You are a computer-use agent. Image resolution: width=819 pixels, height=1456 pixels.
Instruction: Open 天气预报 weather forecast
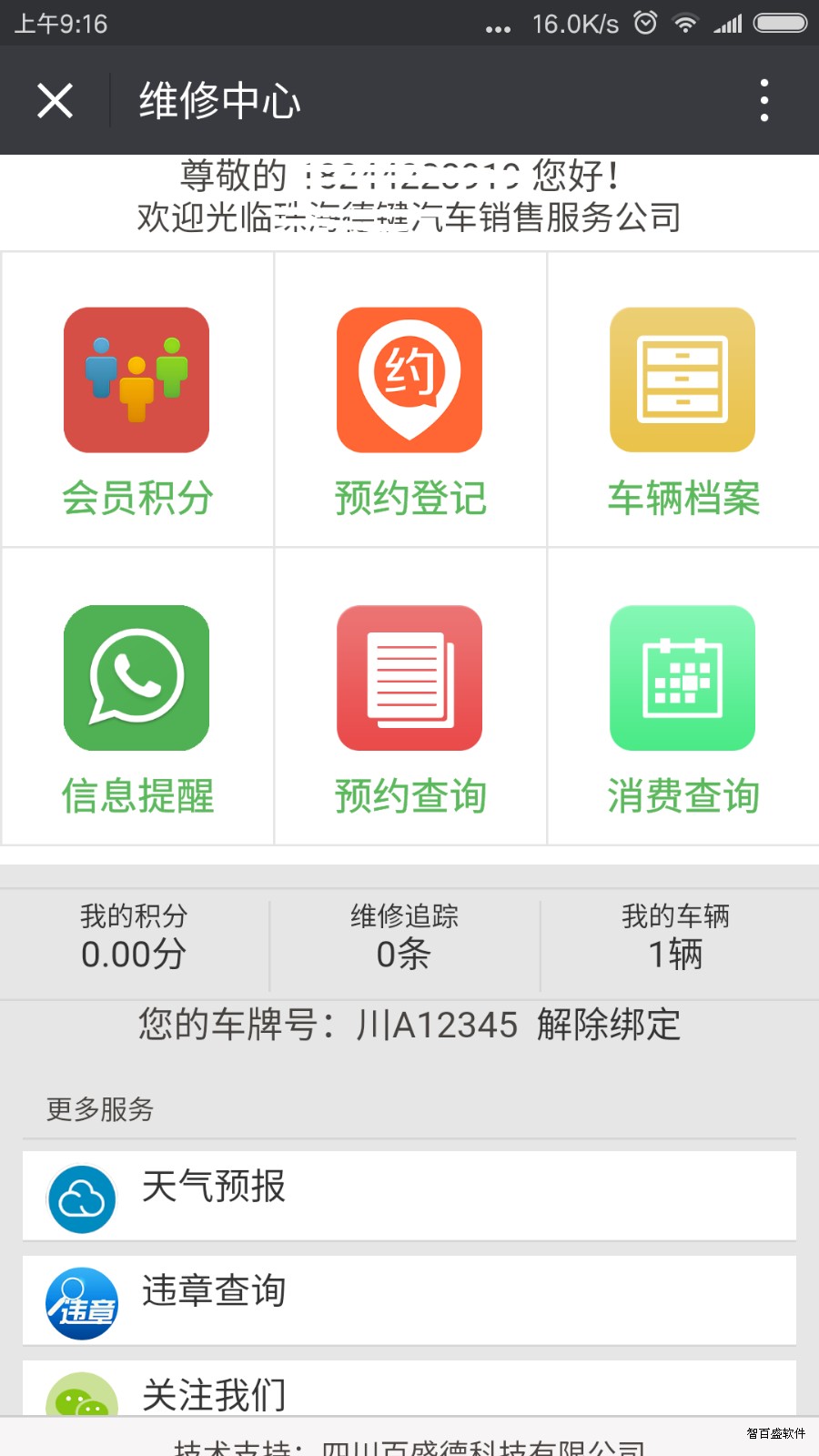409,1195
